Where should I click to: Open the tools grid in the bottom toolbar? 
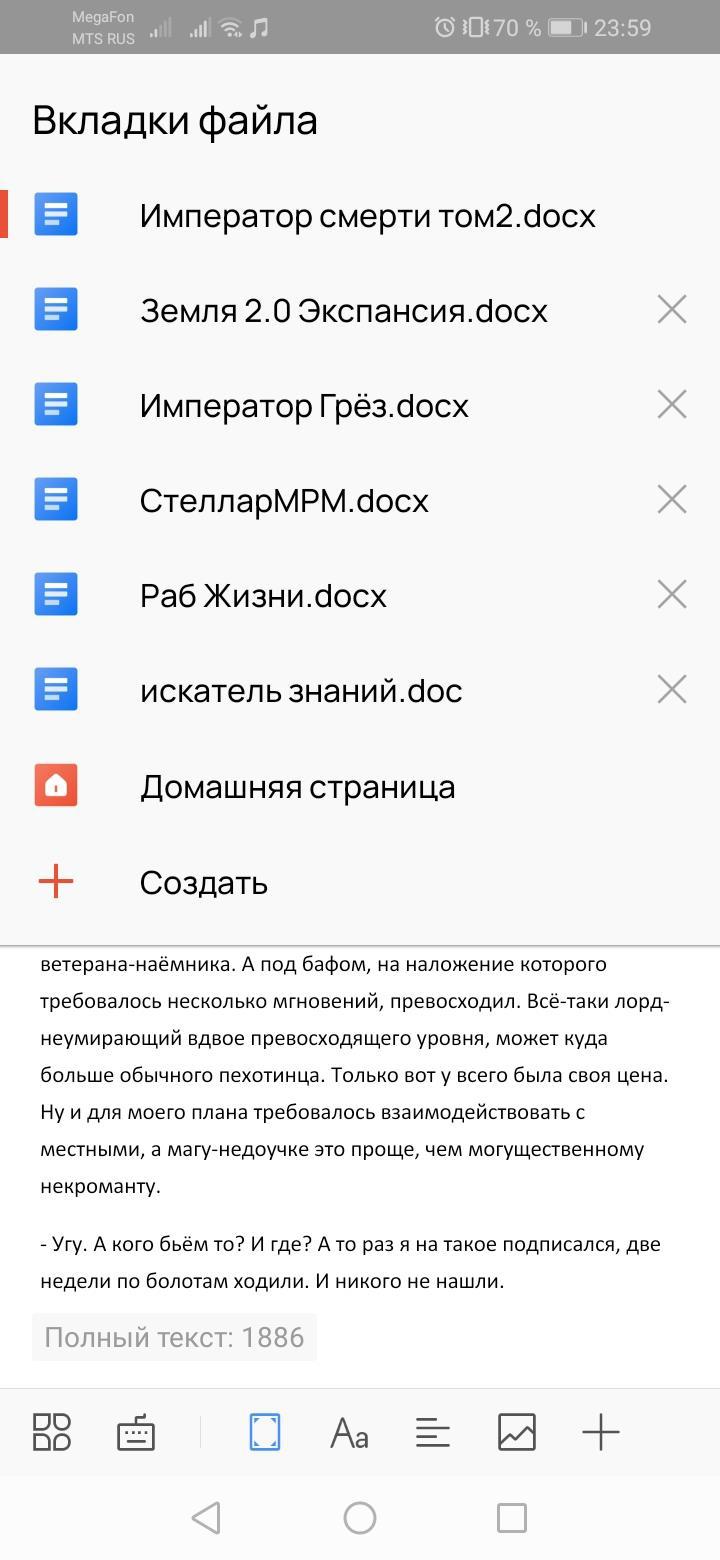52,1432
